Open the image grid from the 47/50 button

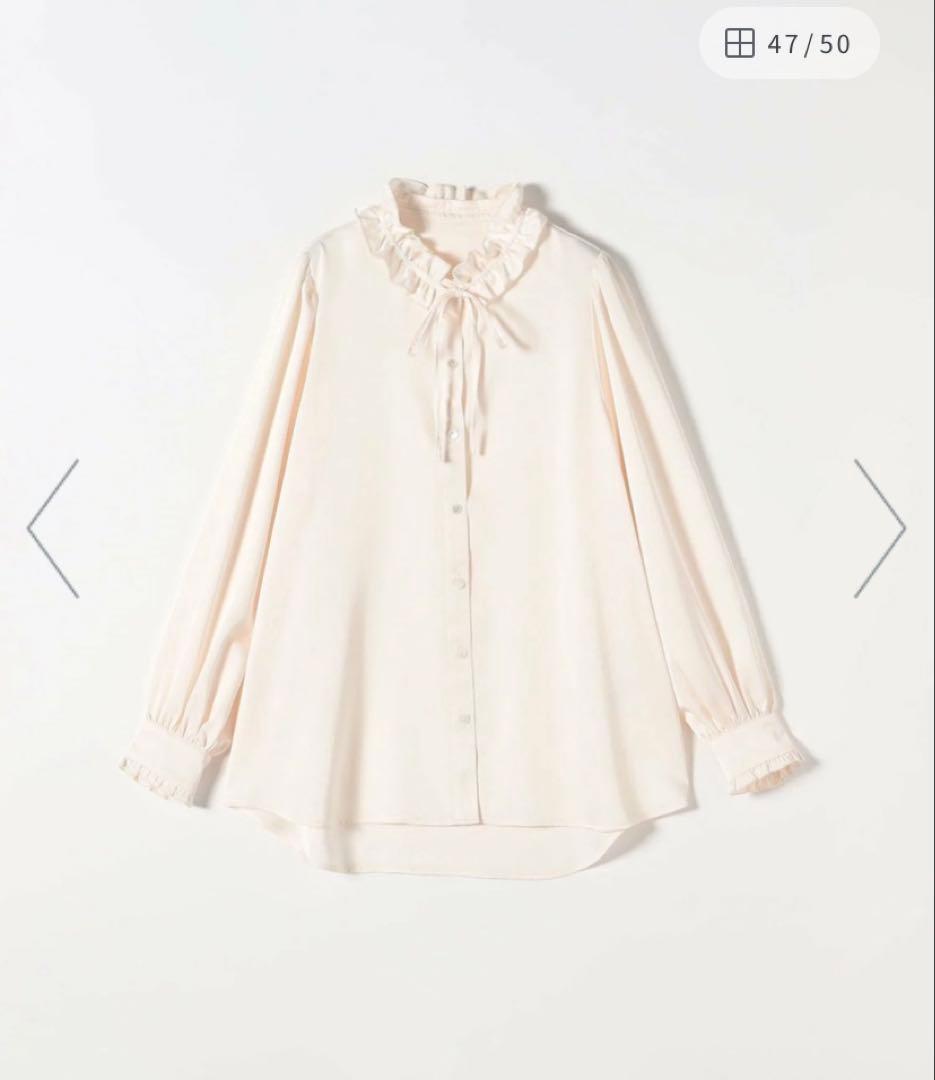tap(788, 44)
